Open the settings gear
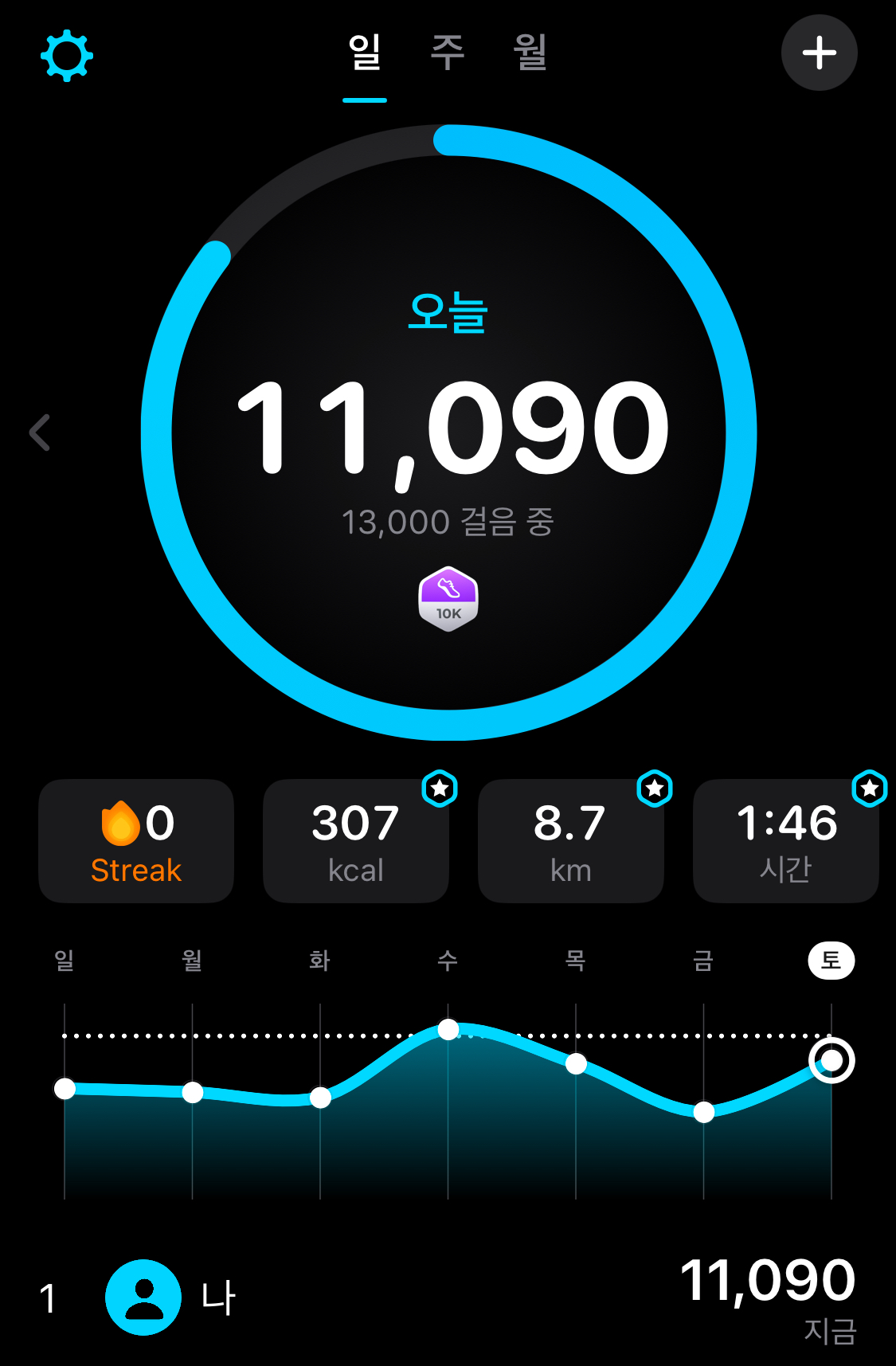Screen dimensions: 896x1366 67,56
